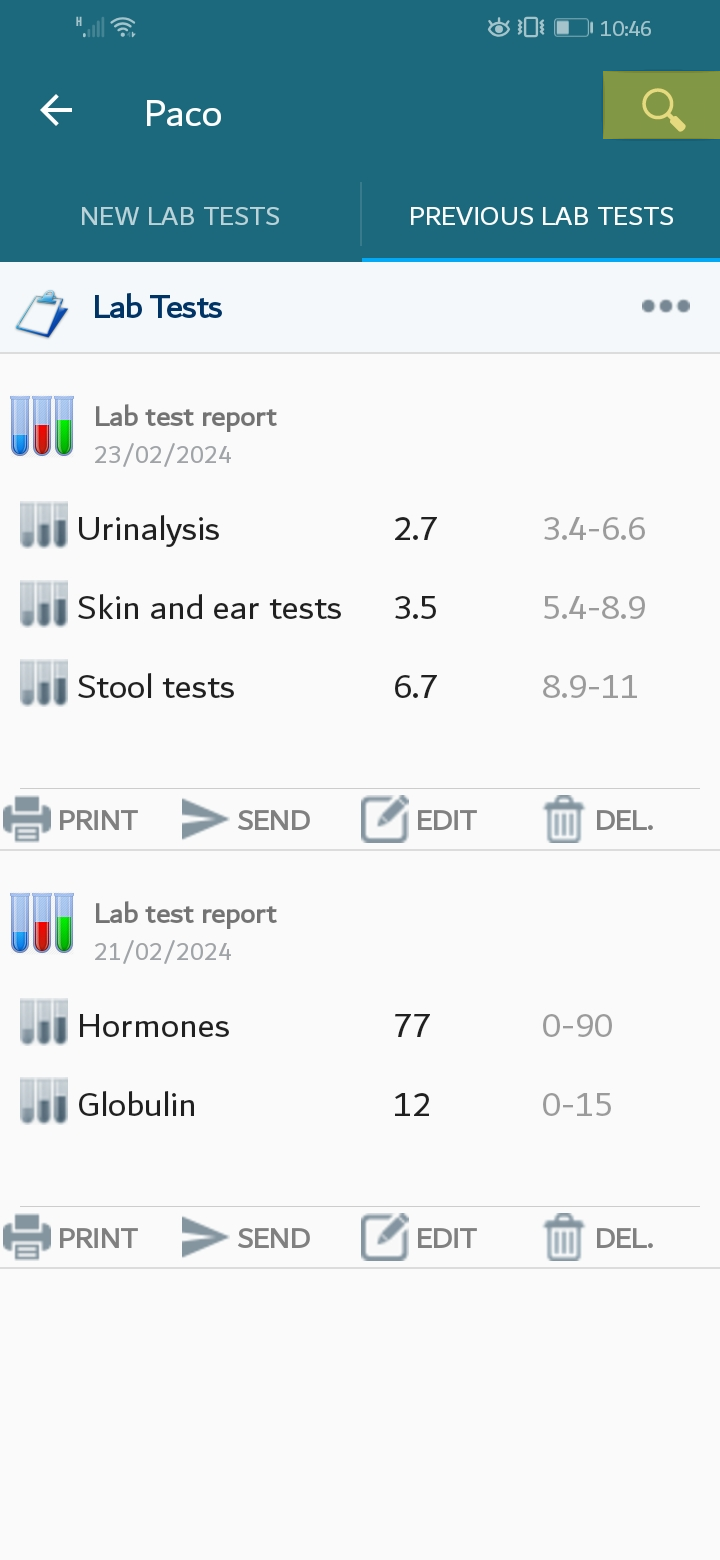This screenshot has width=720, height=1560.
Task: Go back using the arrow beside Paco
Action: pos(56,111)
